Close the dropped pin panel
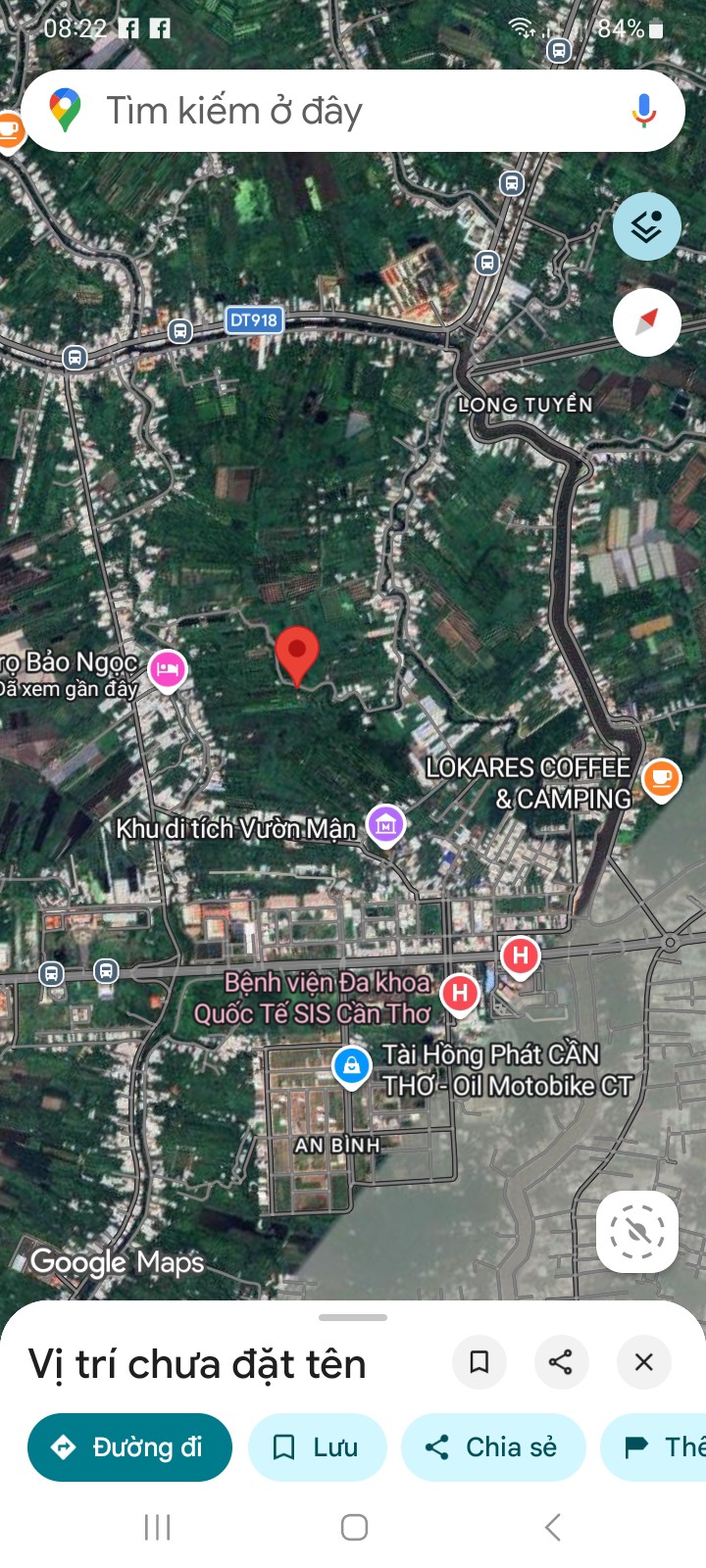Screen dimensions: 706x1568 coord(643,1361)
